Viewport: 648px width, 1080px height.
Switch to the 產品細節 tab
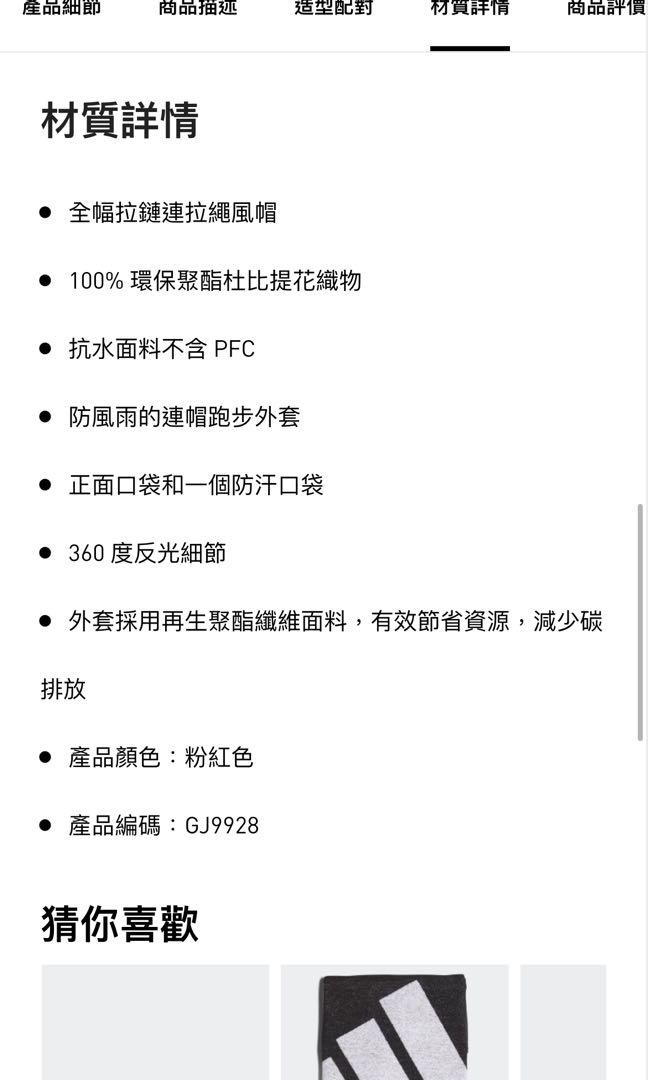[61, 10]
